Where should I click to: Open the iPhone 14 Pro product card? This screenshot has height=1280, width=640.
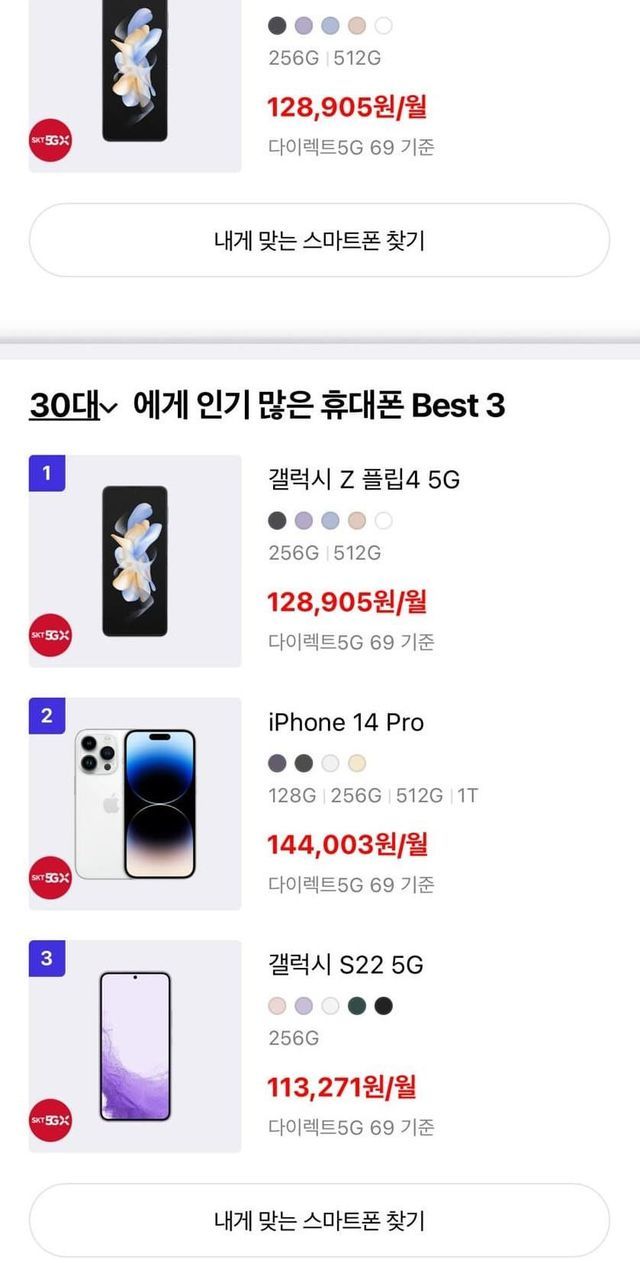click(x=346, y=722)
